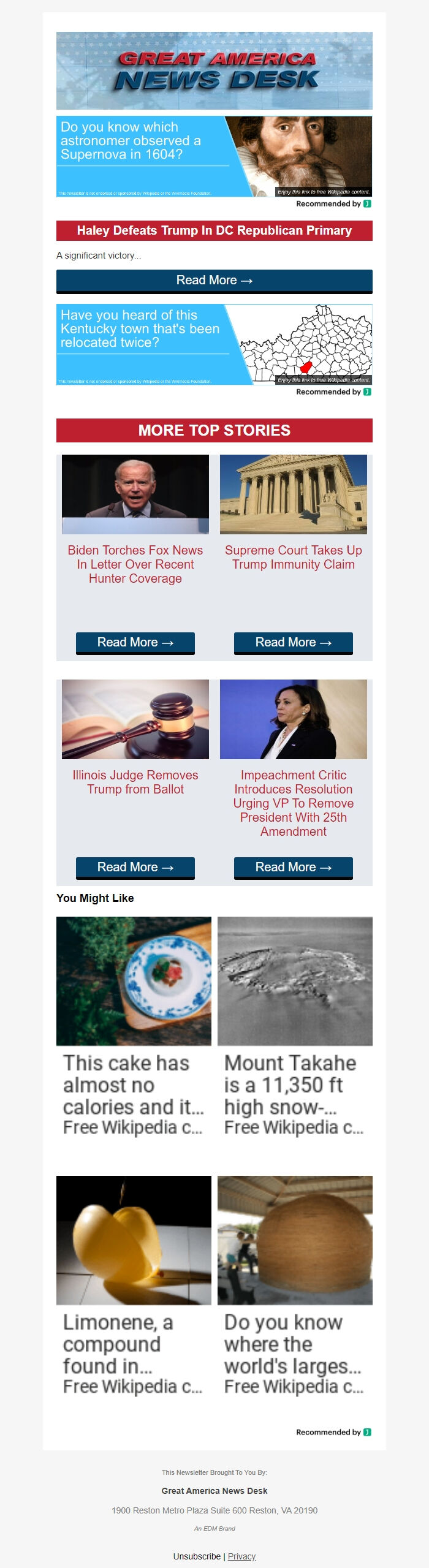
Task: Open Impeachment Critic 25th Amendment headline
Action: coord(293,803)
